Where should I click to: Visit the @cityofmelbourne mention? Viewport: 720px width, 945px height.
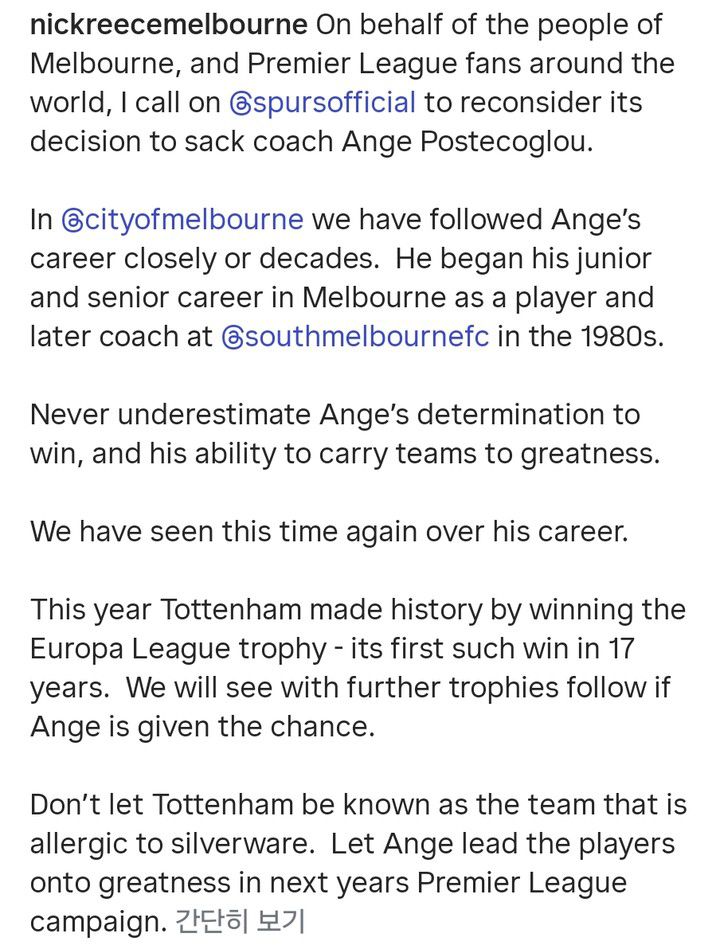tap(182, 219)
